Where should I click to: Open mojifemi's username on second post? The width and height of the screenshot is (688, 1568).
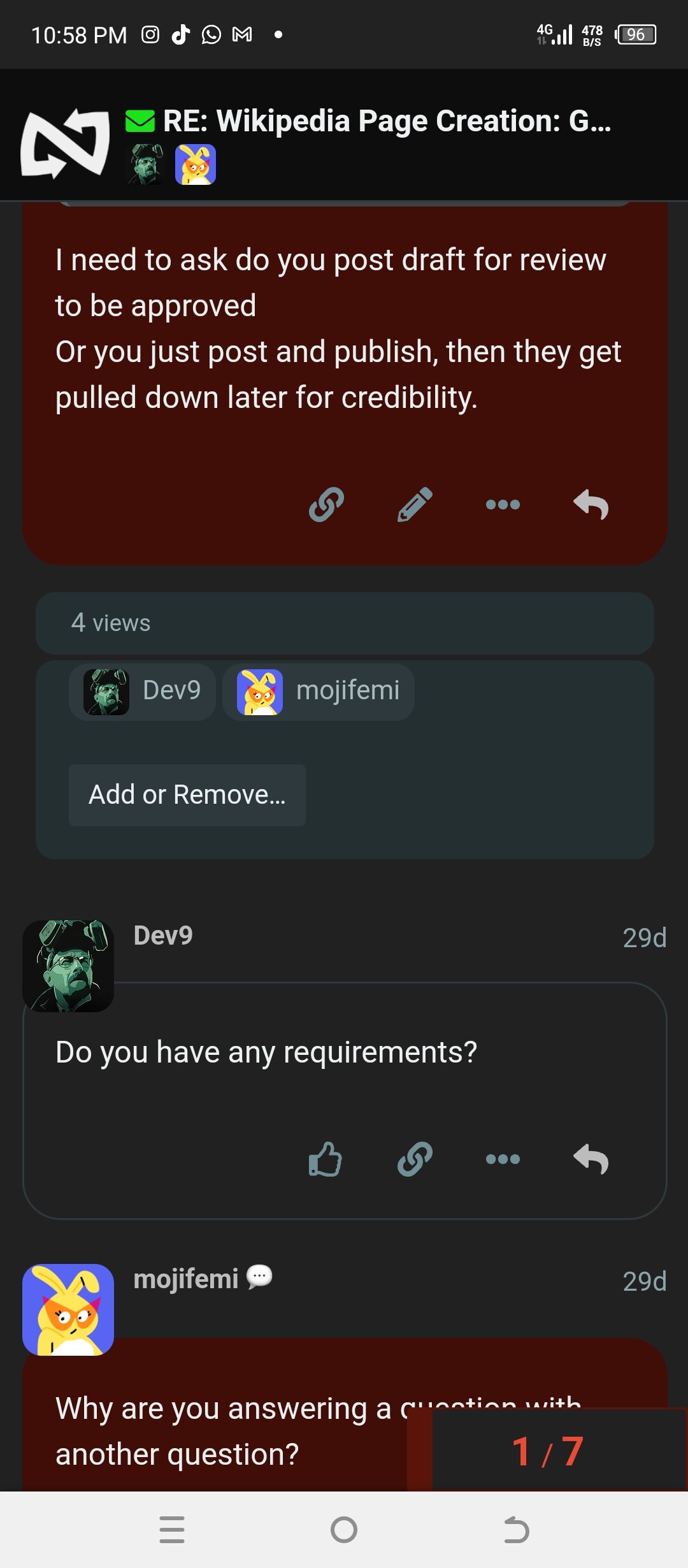185,1279
